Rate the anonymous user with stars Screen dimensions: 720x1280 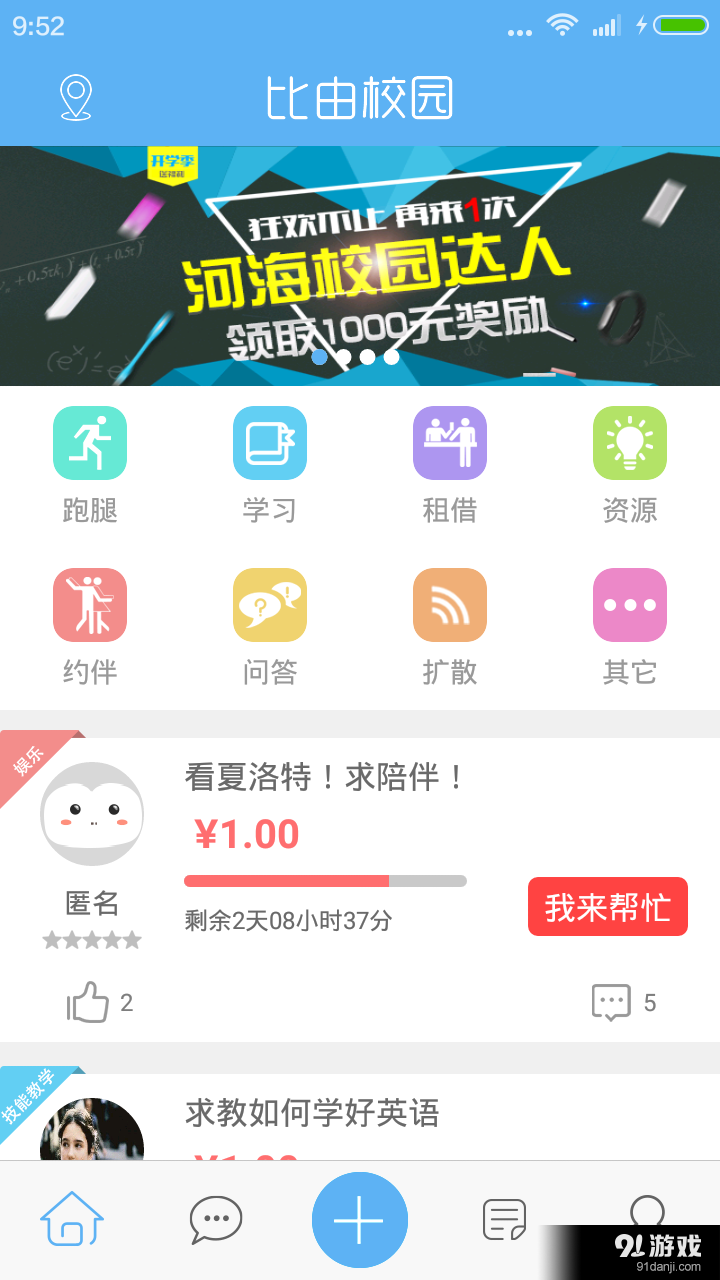[x=91, y=939]
